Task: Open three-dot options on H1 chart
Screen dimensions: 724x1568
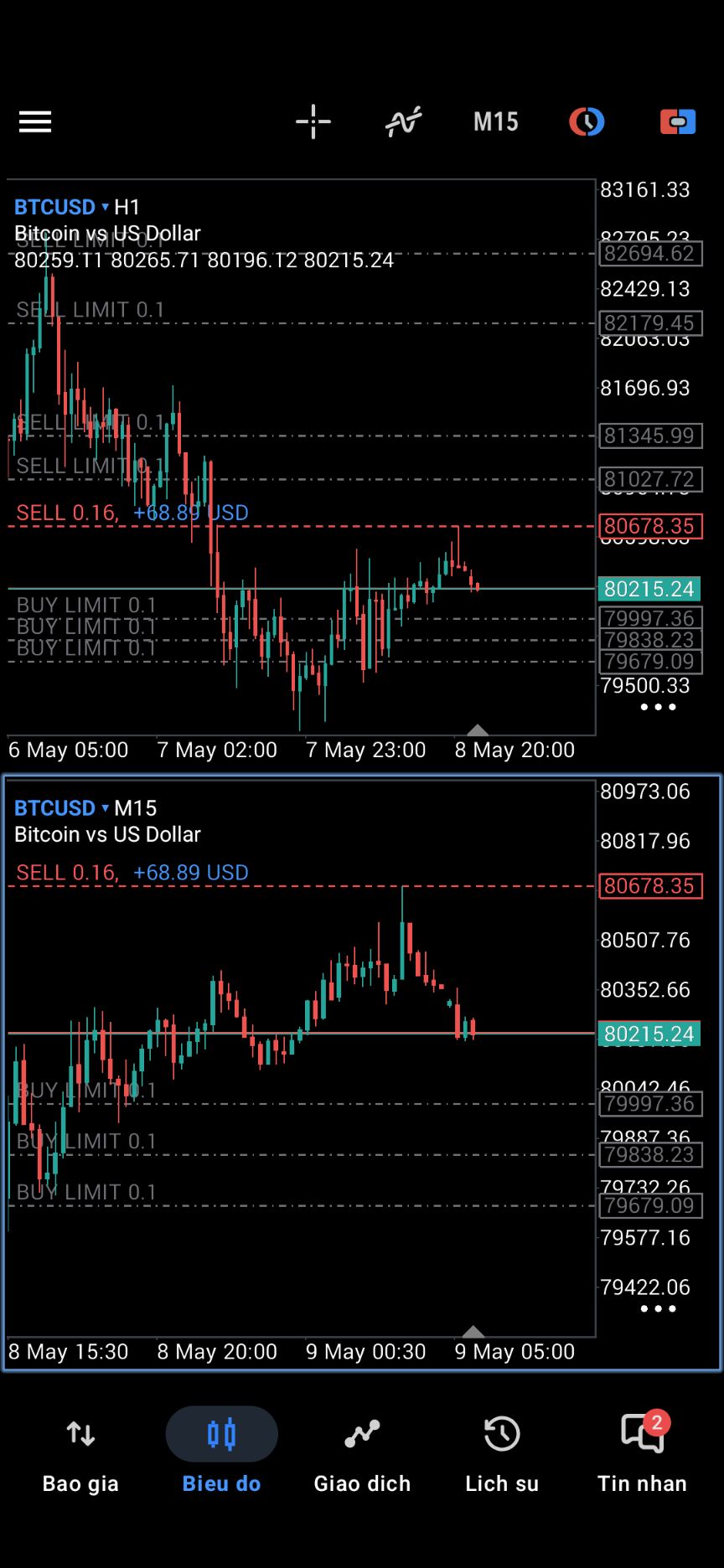Action: [658, 708]
